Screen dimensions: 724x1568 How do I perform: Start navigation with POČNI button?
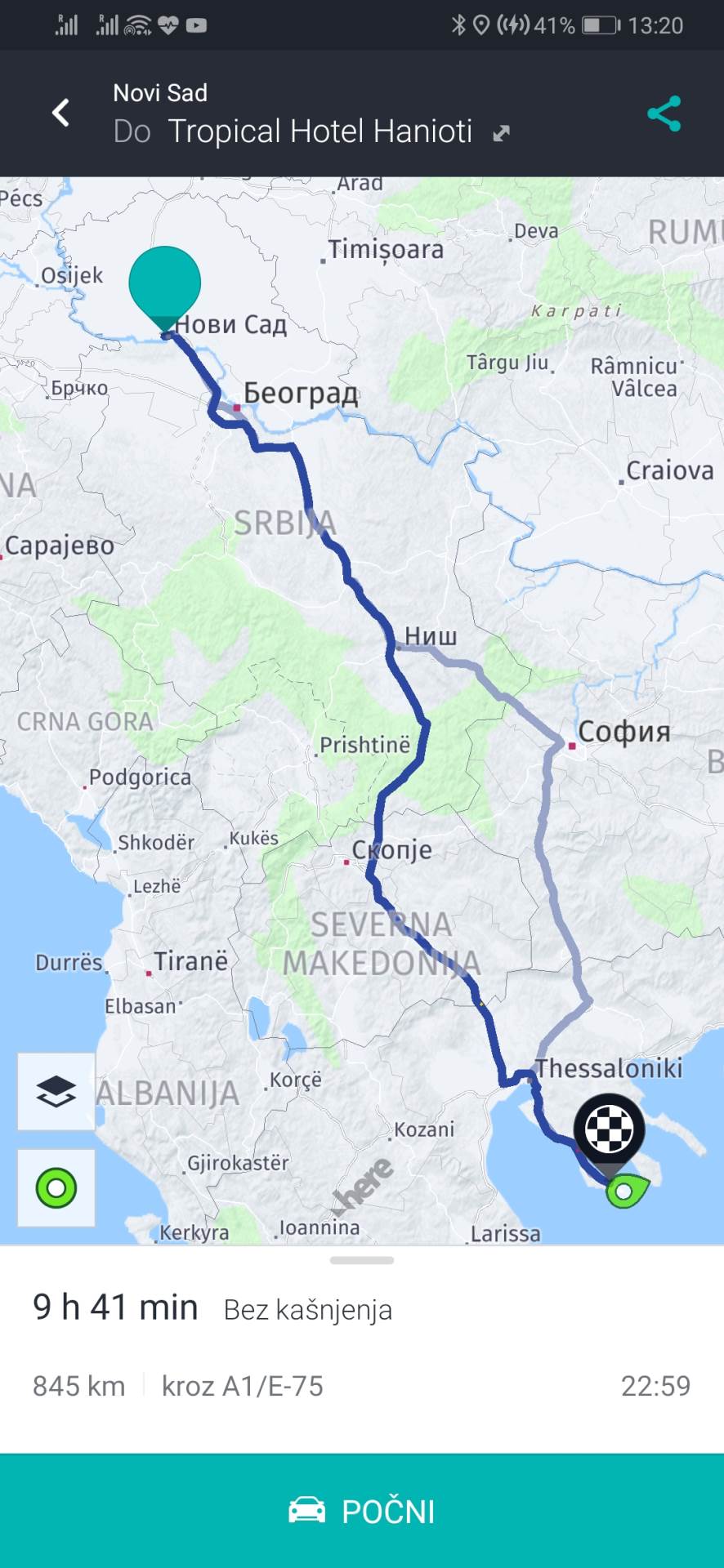click(x=362, y=1511)
